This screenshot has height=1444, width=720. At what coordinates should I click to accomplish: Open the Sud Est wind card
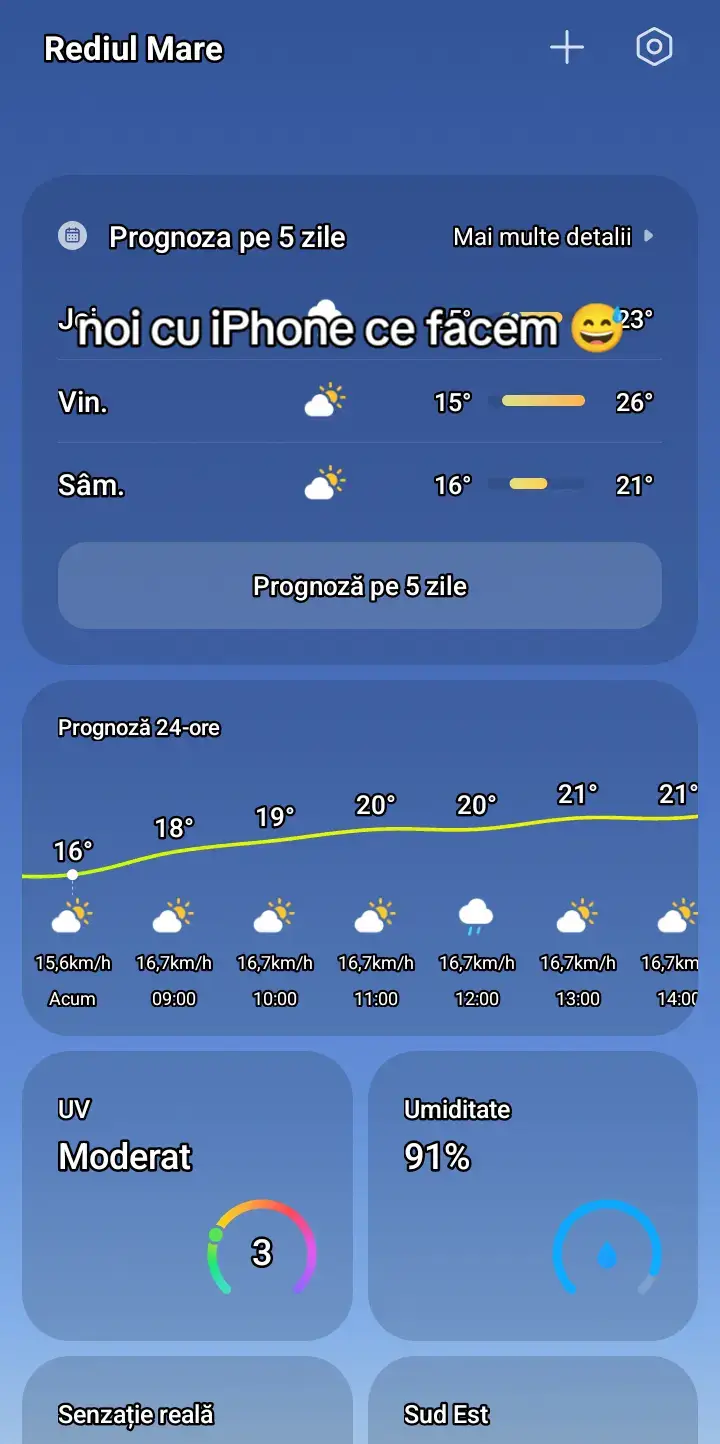click(533, 1400)
